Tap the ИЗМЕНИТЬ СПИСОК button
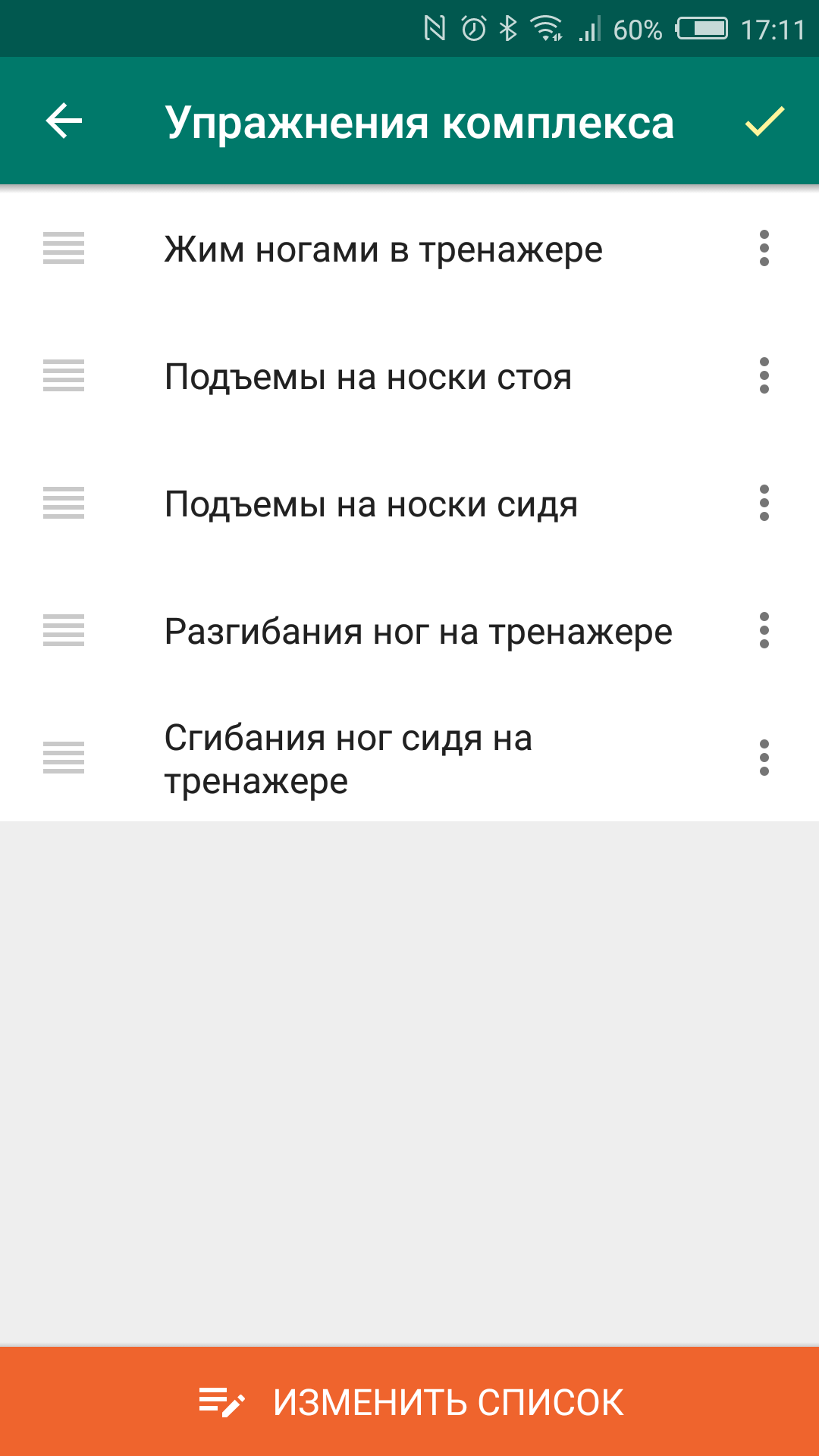819x1456 pixels. [x=409, y=1401]
